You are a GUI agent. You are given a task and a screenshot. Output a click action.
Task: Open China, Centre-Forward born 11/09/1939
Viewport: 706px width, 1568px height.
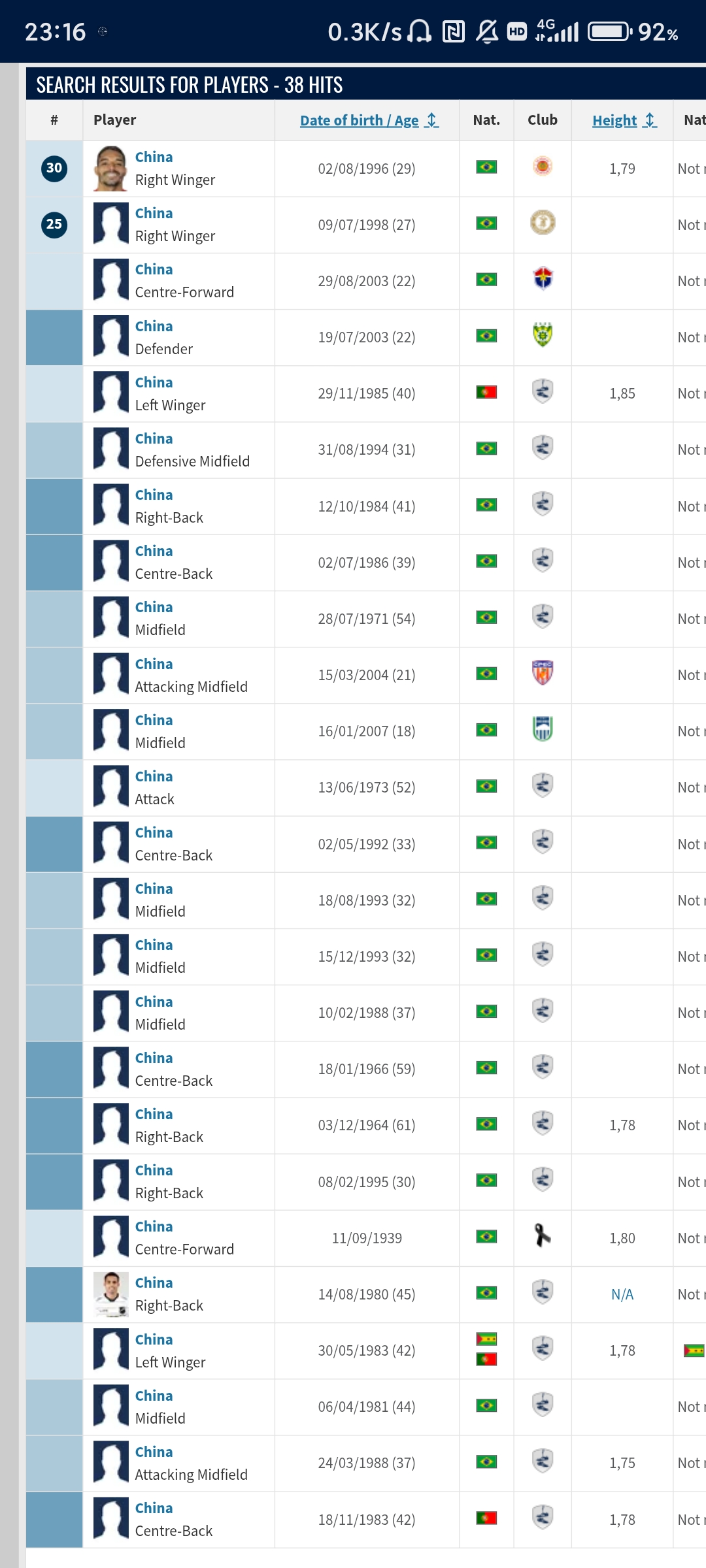point(154,1226)
